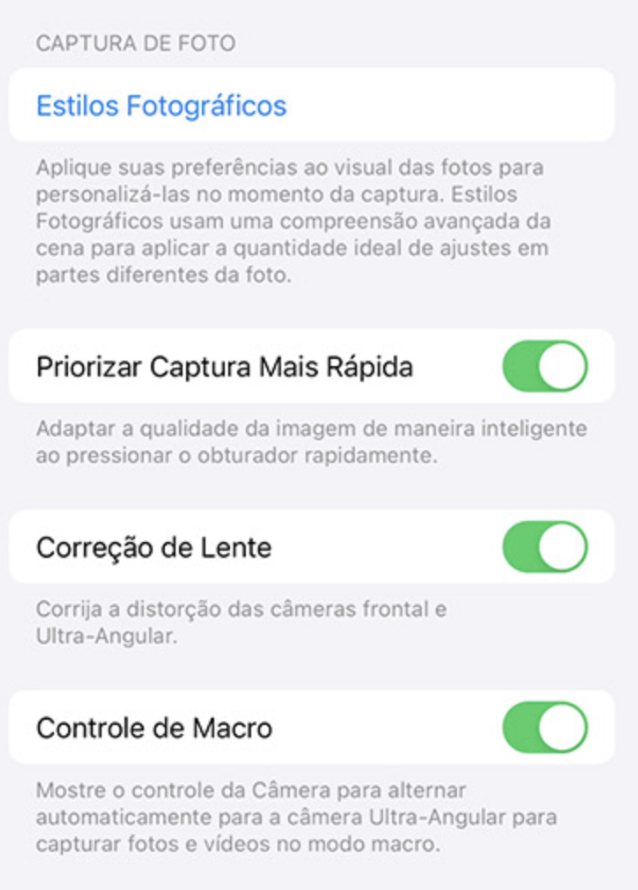638x890 pixels.
Task: Open Estilos Fotográficos
Action: pos(162,106)
